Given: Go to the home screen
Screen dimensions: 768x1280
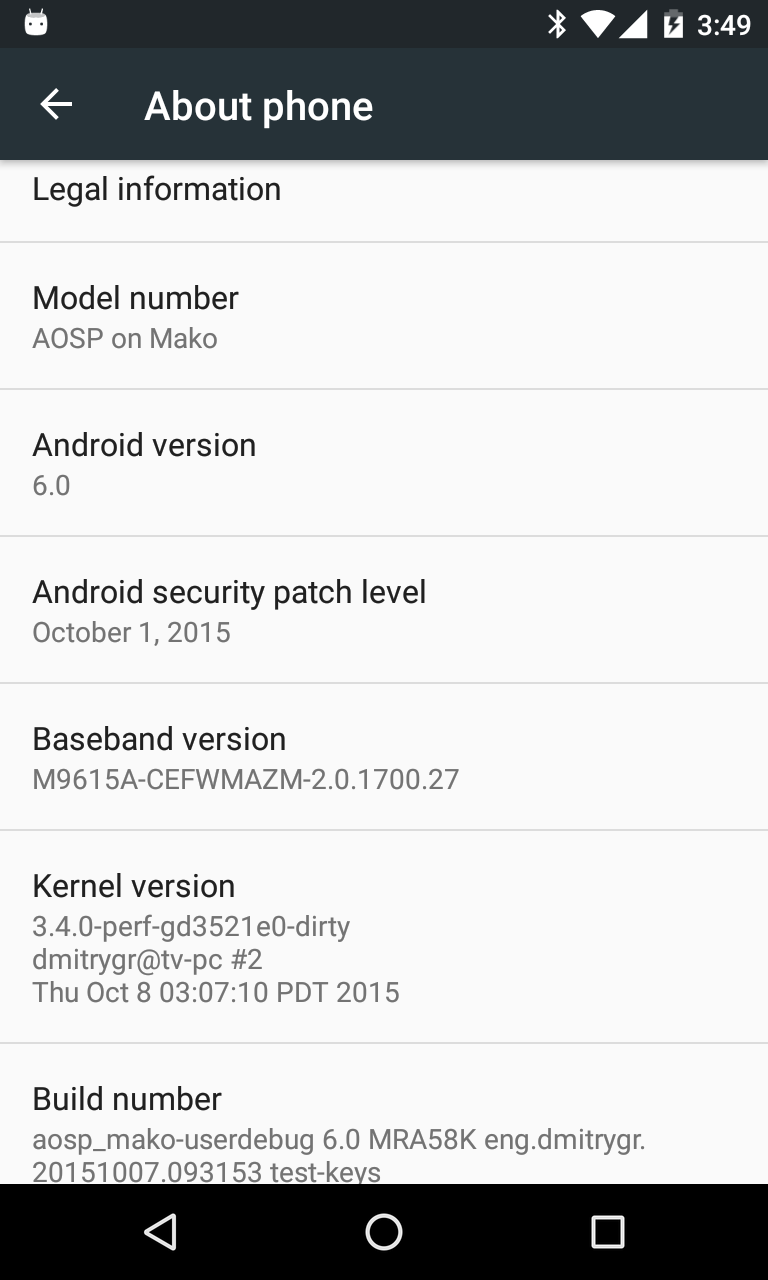Looking at the screenshot, I should [384, 1232].
